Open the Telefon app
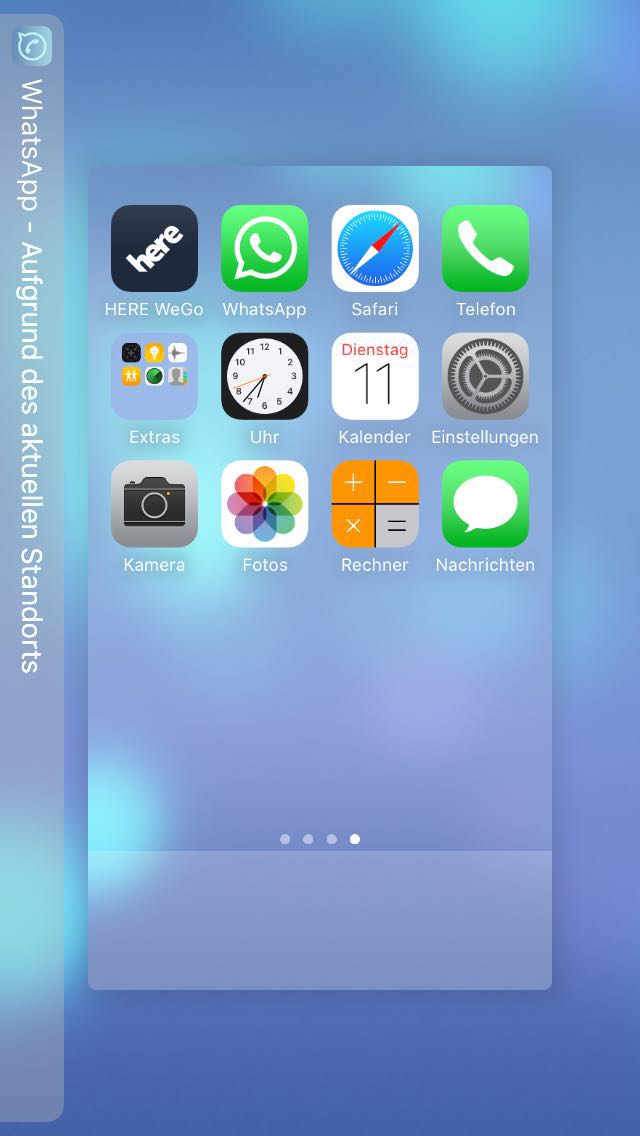 [485, 248]
